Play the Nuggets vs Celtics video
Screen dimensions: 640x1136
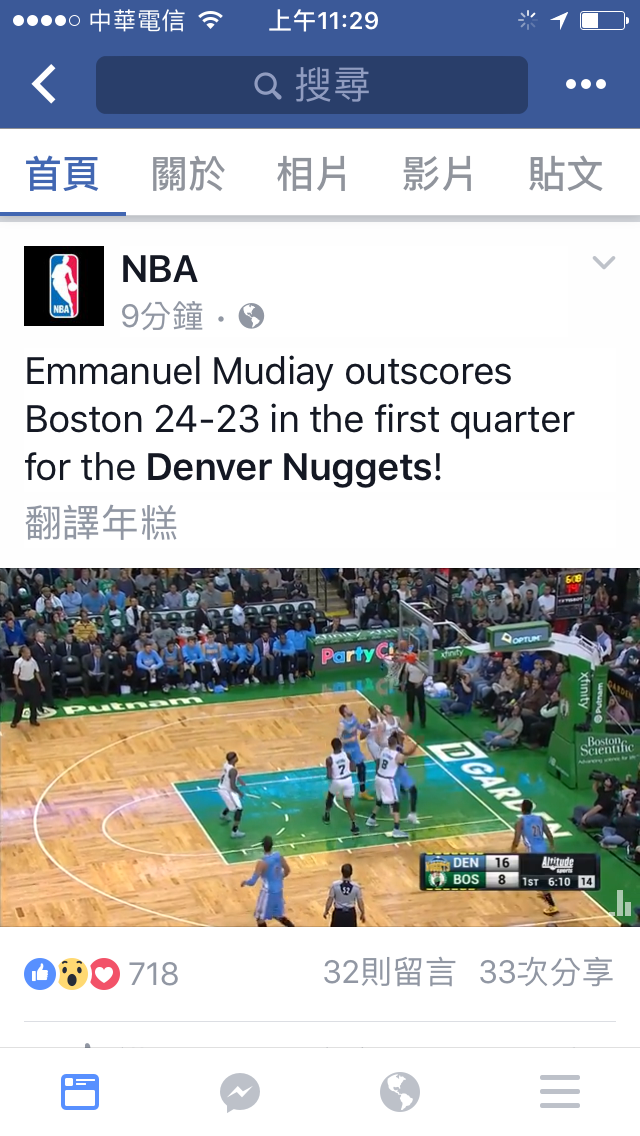pyautogui.click(x=320, y=746)
